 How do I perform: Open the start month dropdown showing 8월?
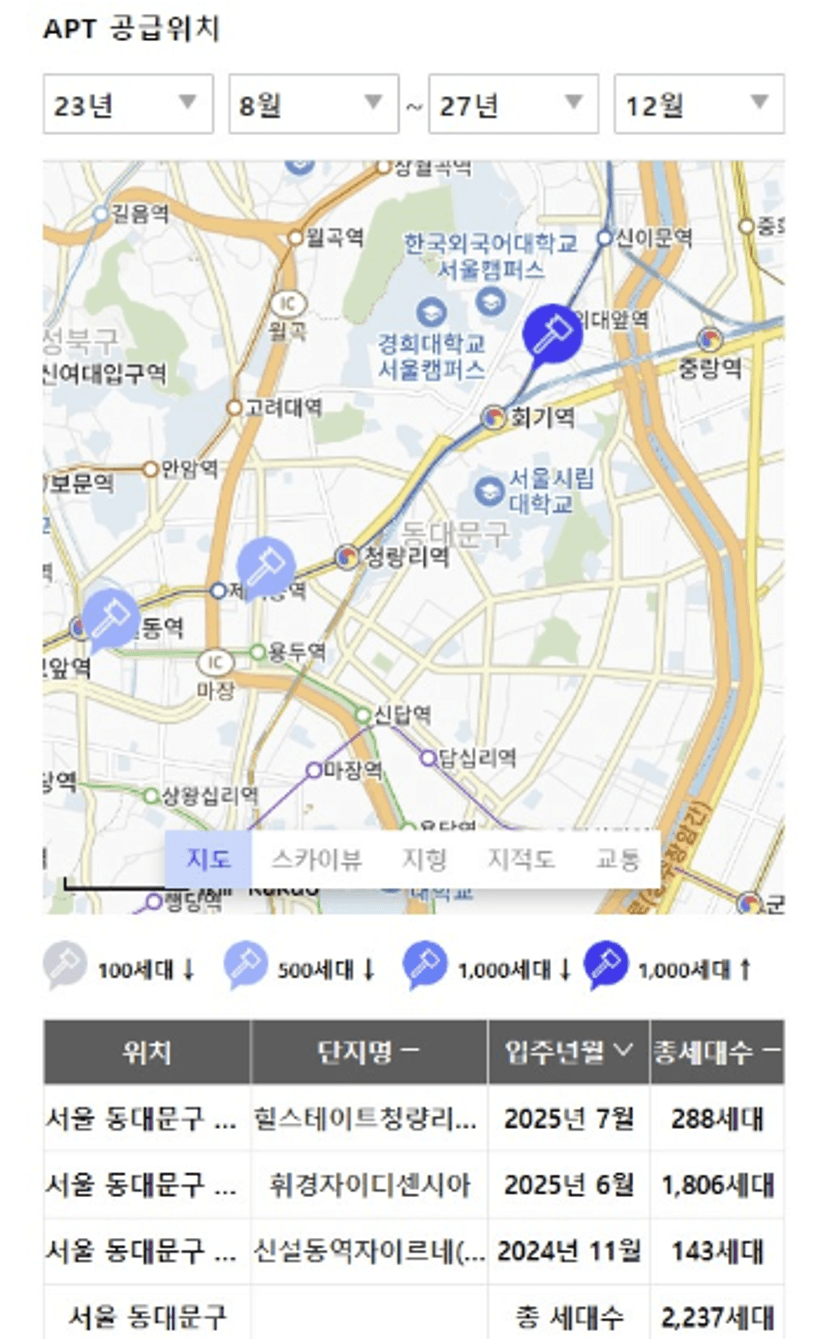pyautogui.click(x=313, y=104)
